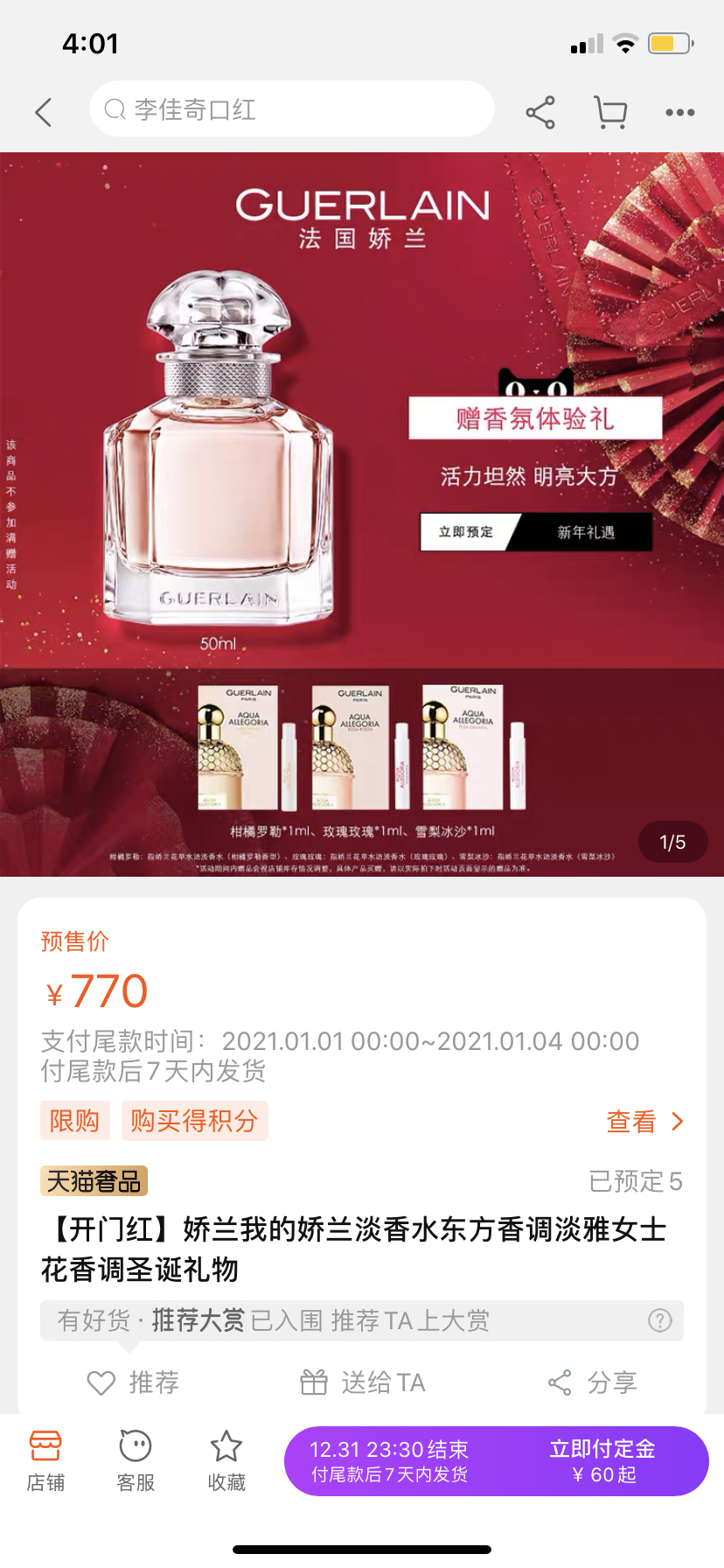Go back to the previous page
This screenshot has height=1568, width=724.
[44, 112]
